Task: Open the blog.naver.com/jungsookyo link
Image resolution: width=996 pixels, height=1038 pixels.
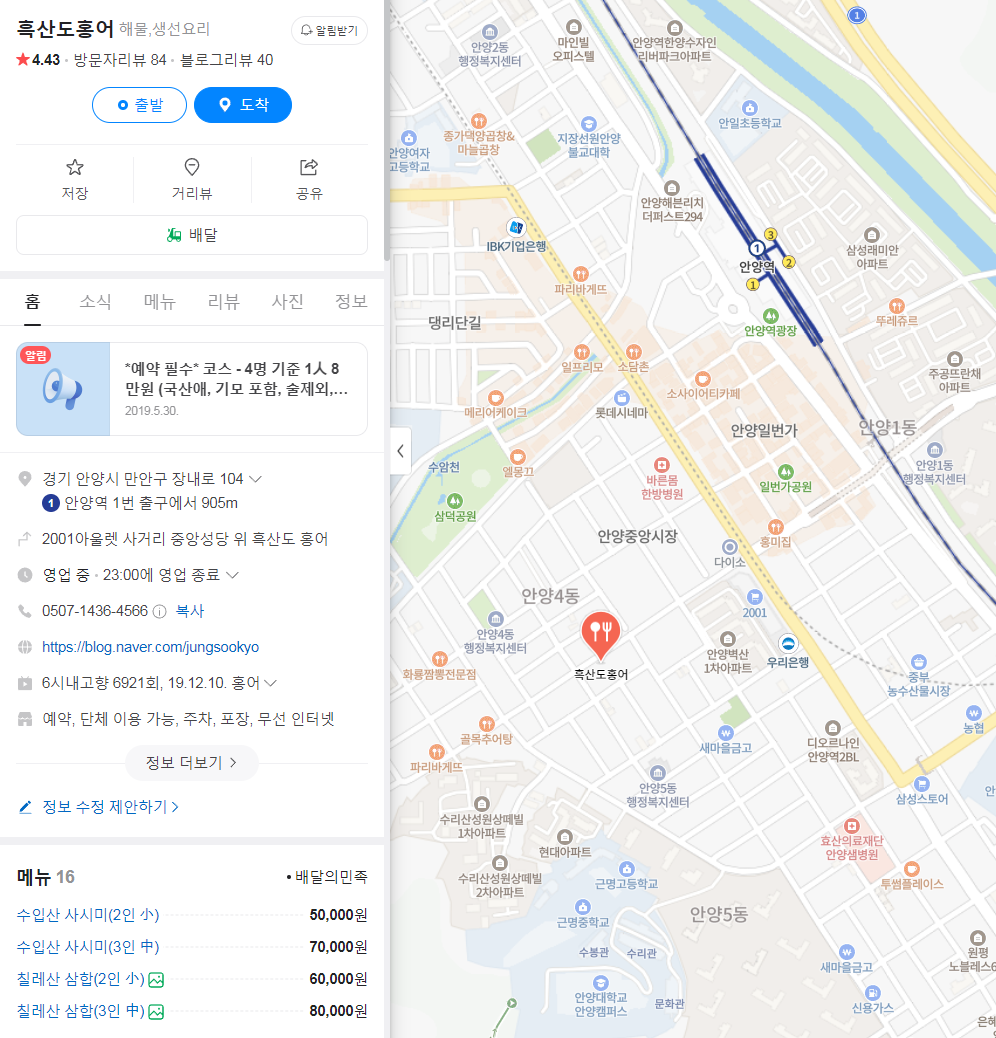Action: pyautogui.click(x=150, y=647)
